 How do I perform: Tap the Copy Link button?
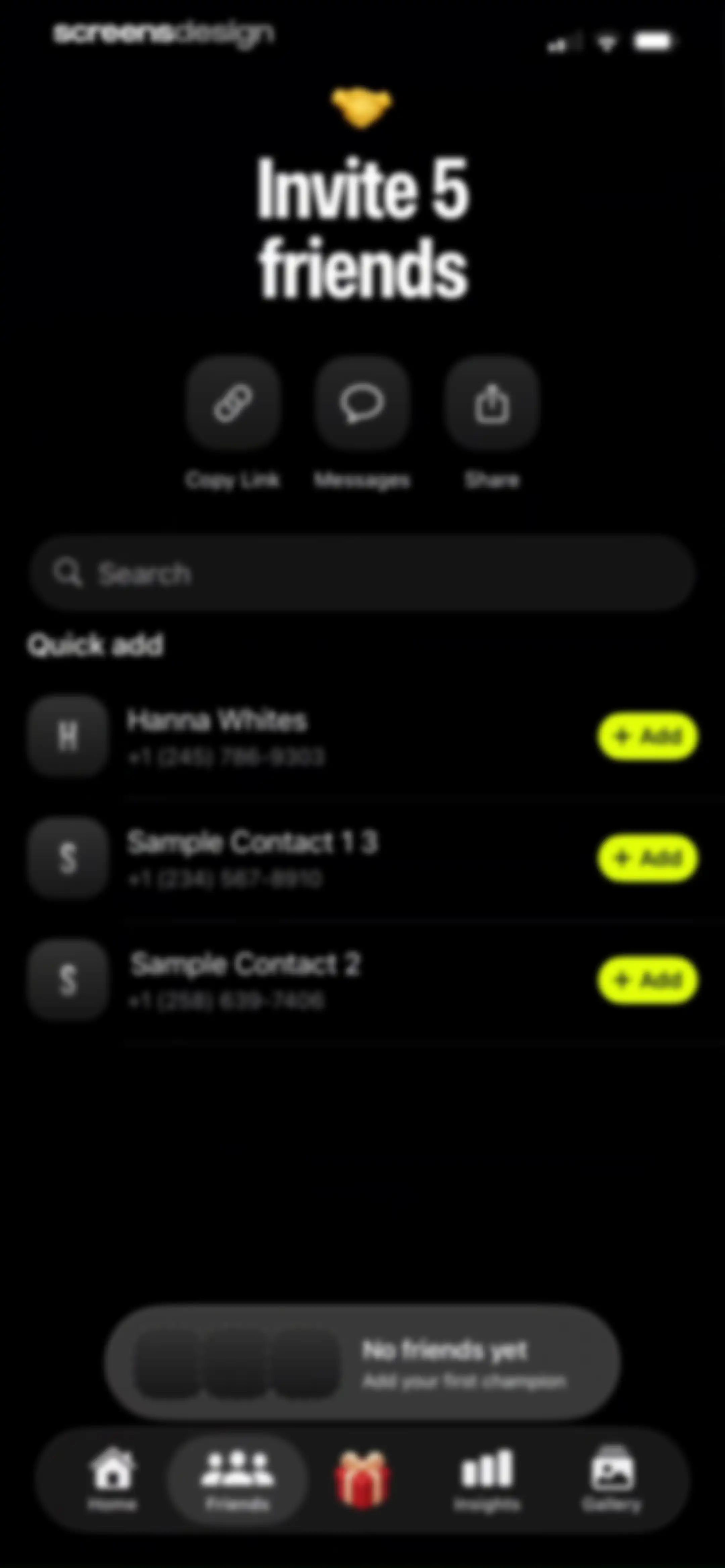coord(233,404)
